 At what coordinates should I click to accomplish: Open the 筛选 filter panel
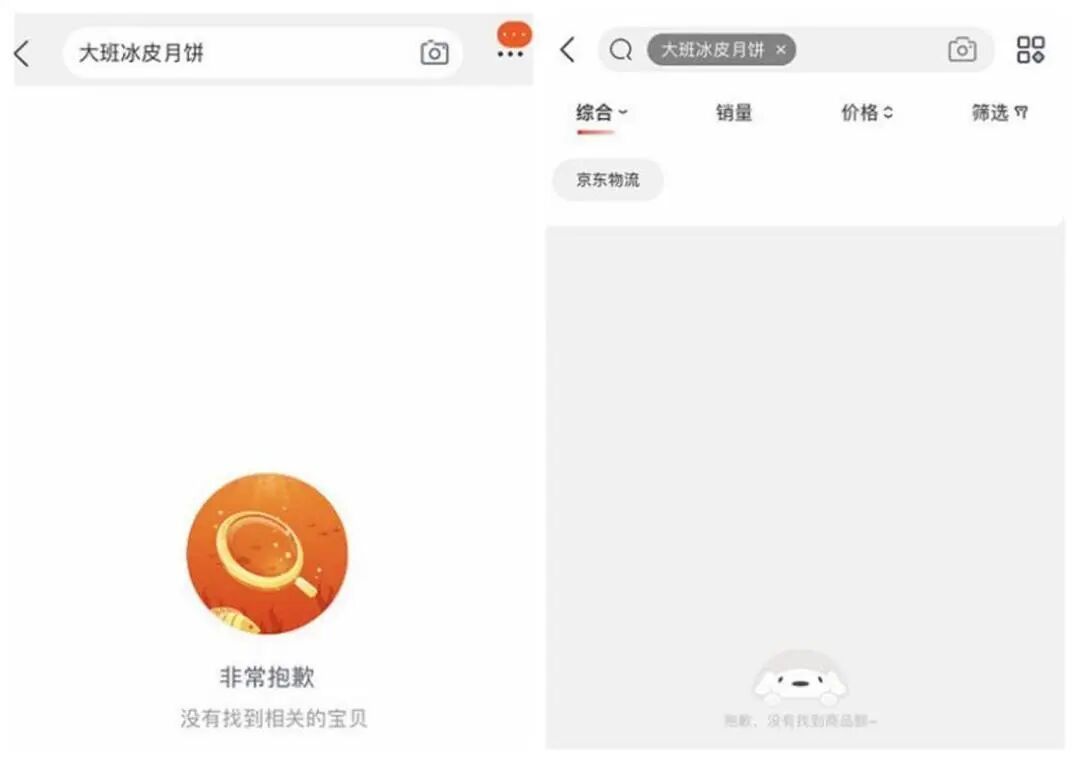[x=999, y=113]
